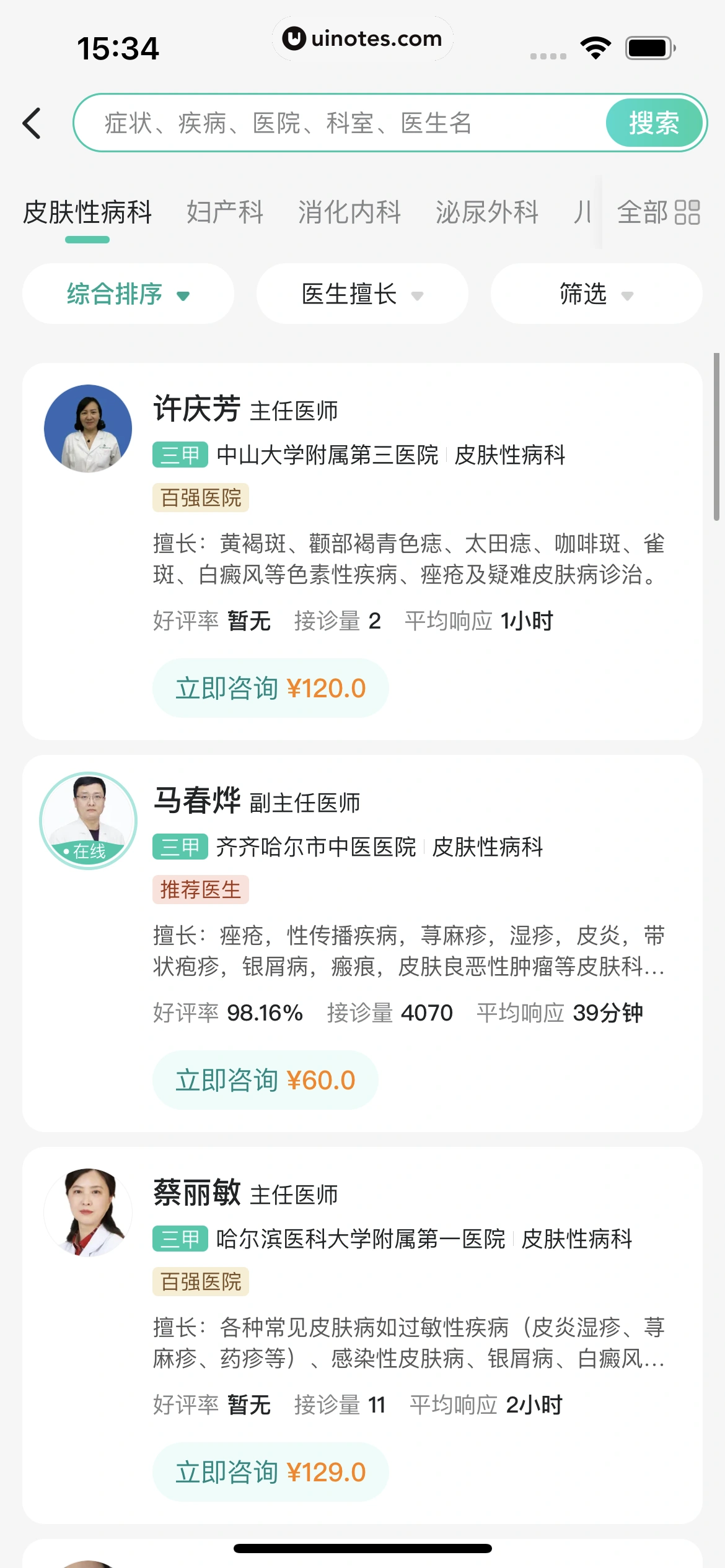Consult 马春烨 now for ¥60.0

pyautogui.click(x=265, y=1080)
